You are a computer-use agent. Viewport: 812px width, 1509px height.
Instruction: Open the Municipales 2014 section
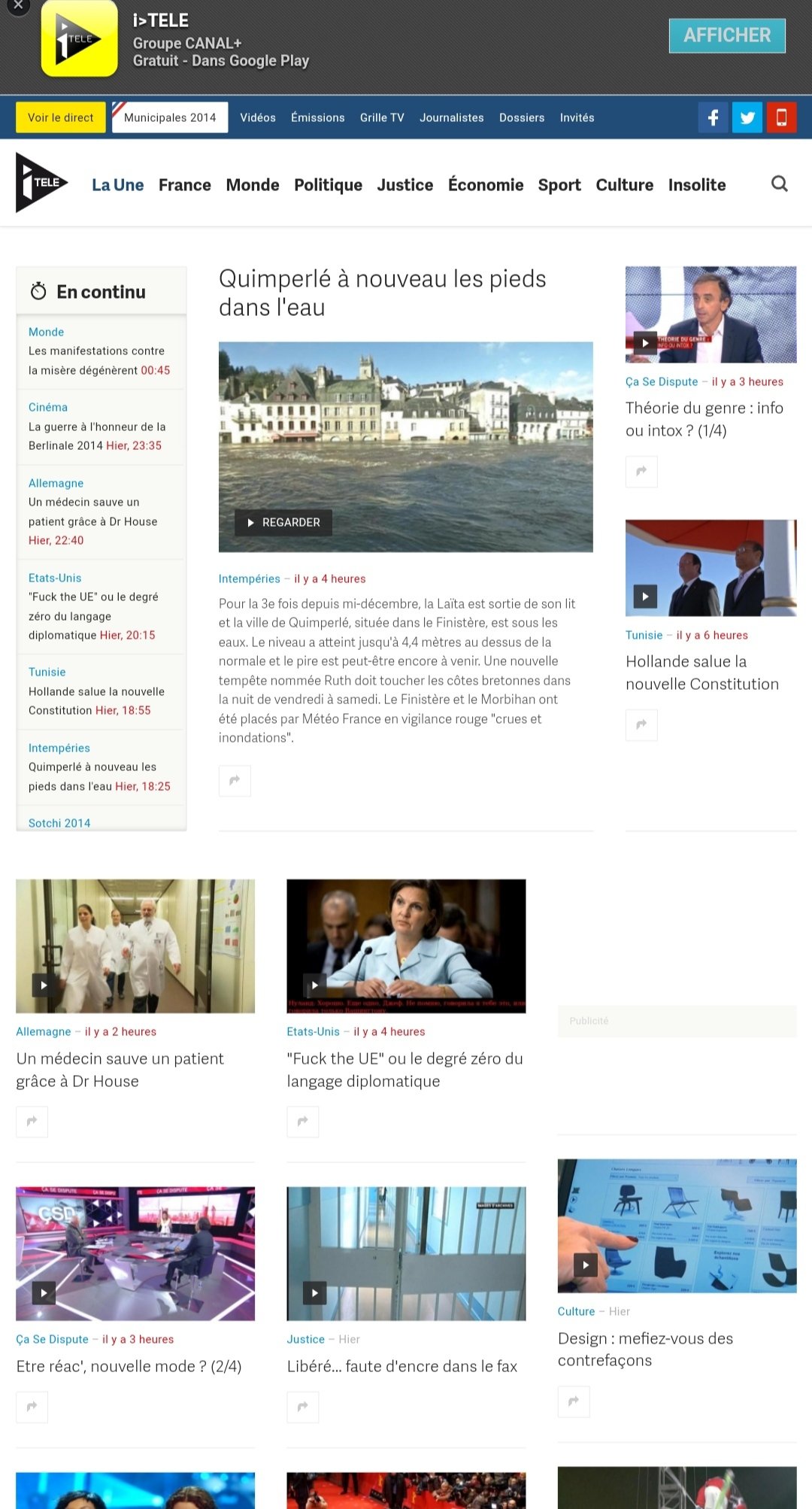pyautogui.click(x=170, y=117)
